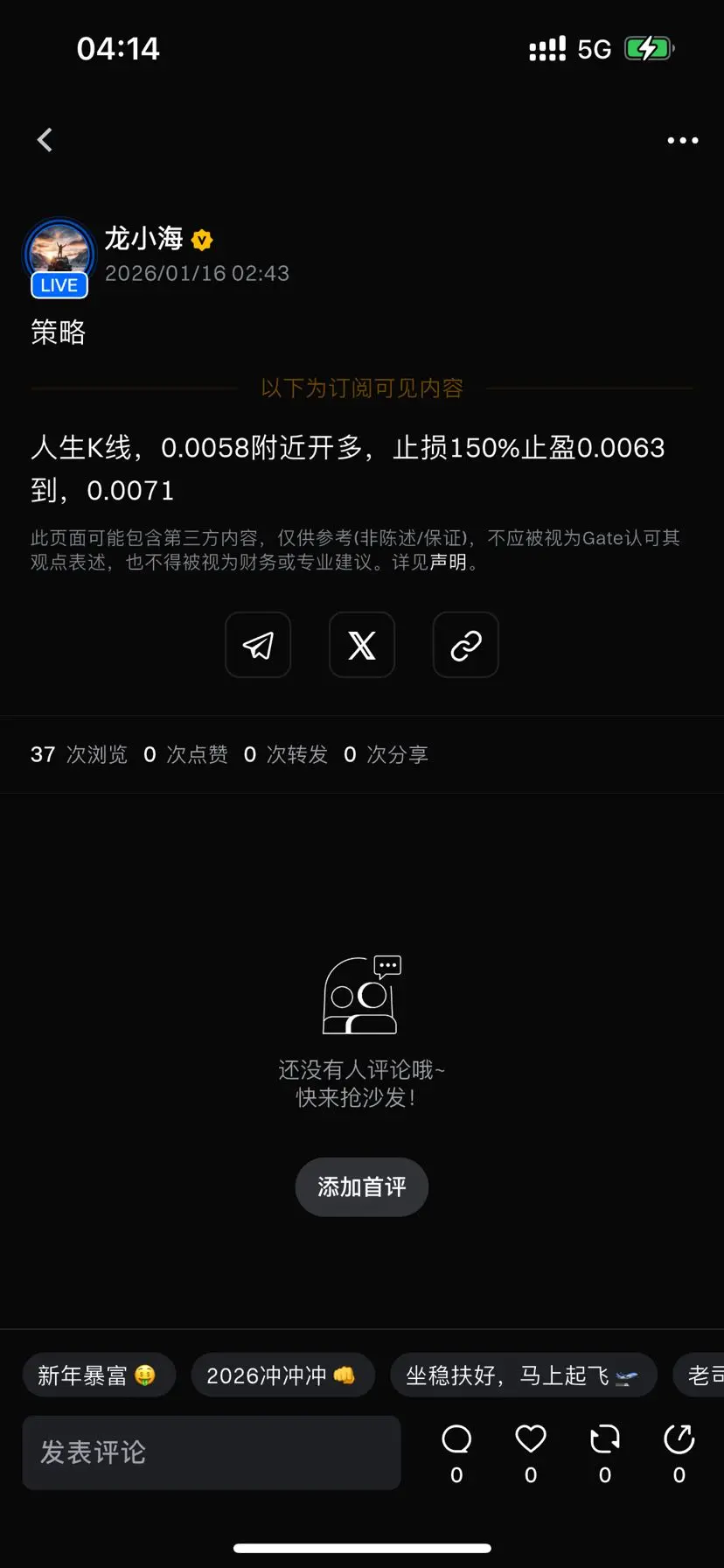724x1568 pixels.
Task: Tap the back chevron at top left
Action: [x=45, y=139]
